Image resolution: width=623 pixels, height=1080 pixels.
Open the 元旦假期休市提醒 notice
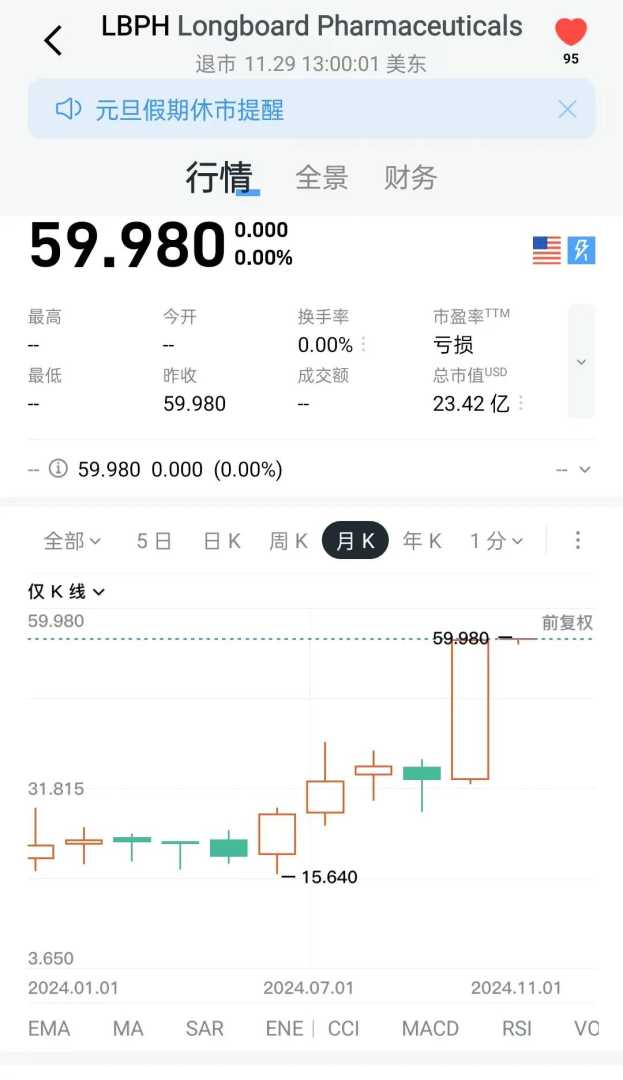point(190,110)
